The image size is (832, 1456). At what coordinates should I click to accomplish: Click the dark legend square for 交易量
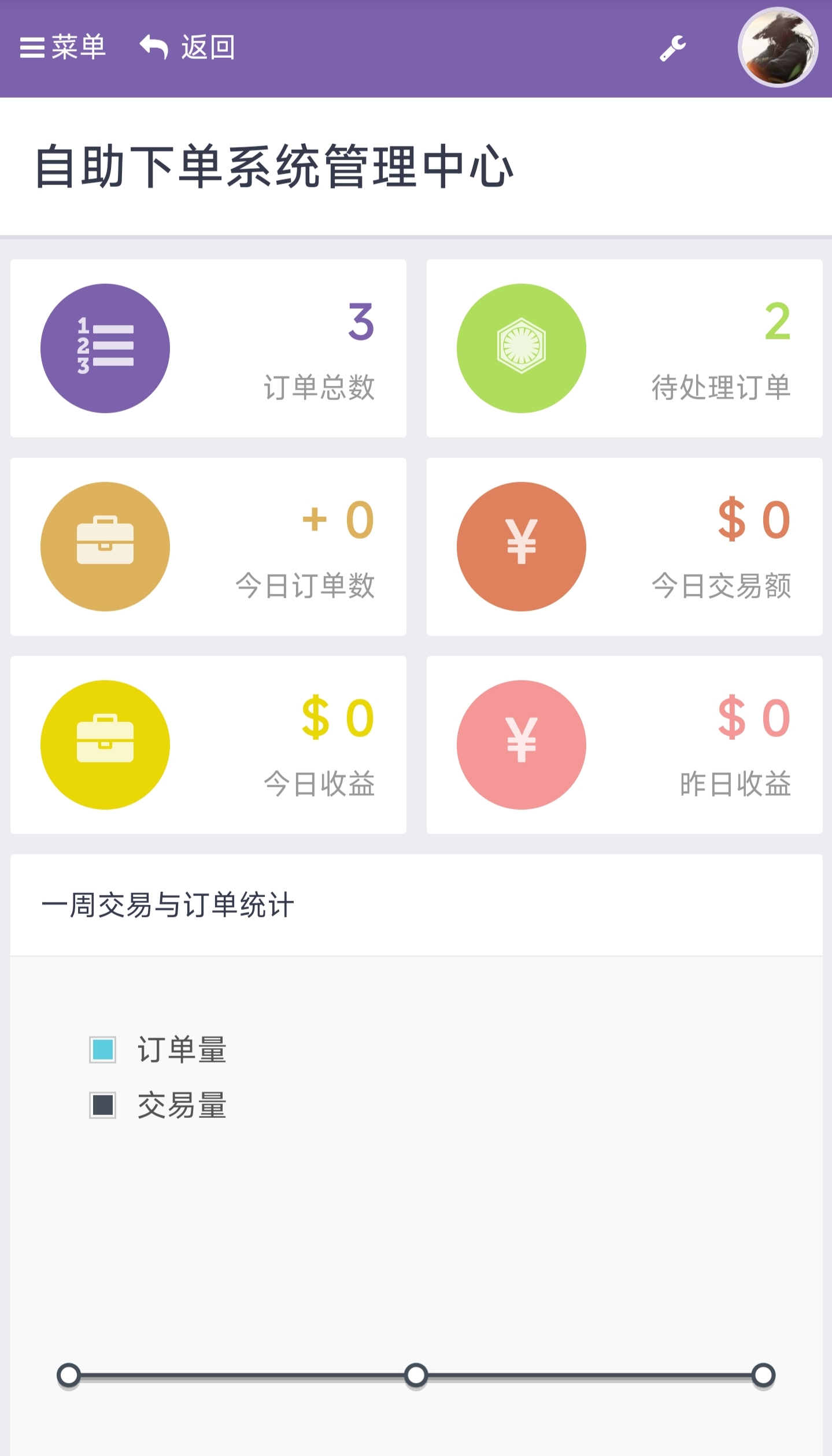click(101, 1105)
